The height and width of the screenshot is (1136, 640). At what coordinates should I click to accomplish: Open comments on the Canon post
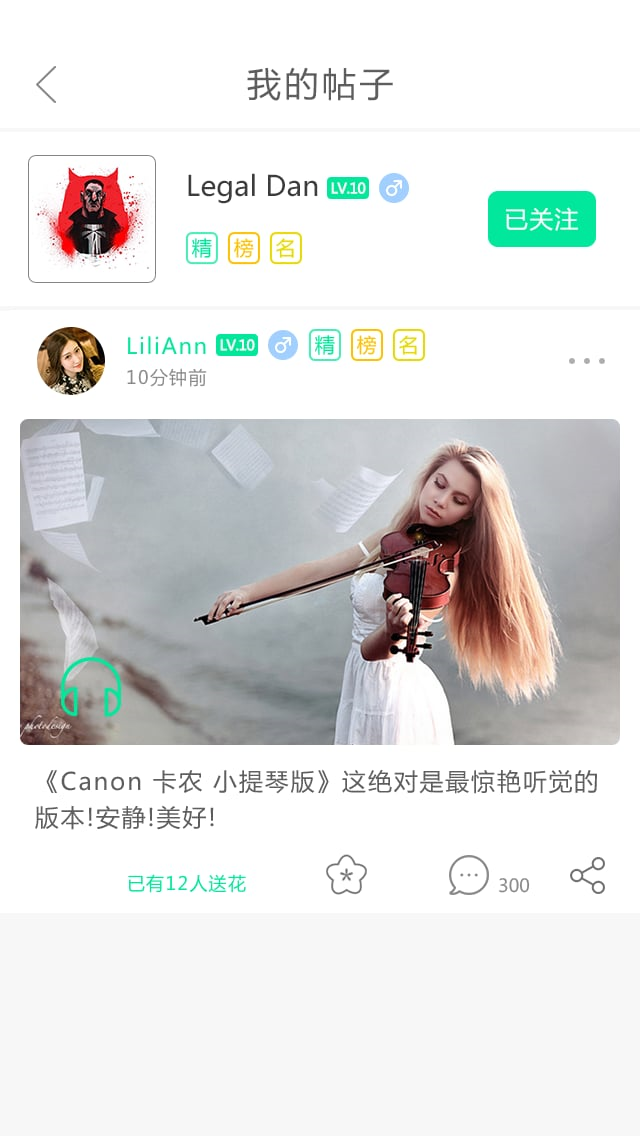469,876
